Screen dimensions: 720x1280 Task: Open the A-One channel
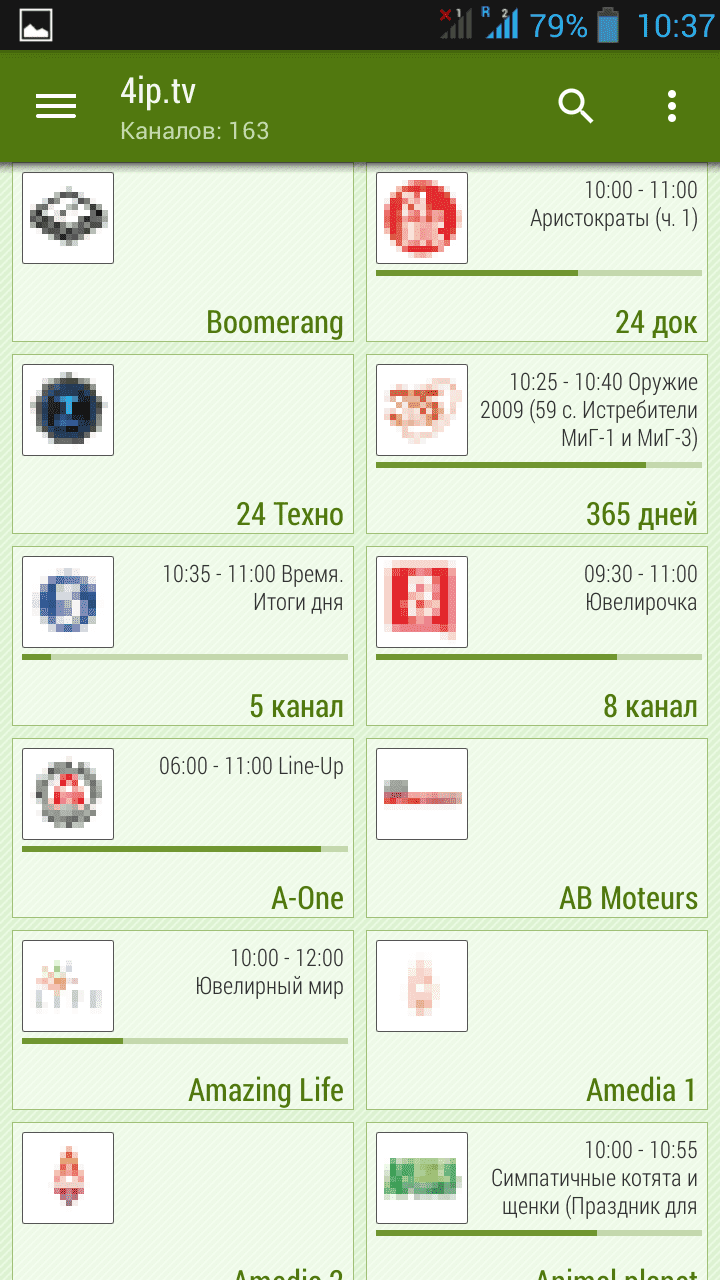[183, 828]
